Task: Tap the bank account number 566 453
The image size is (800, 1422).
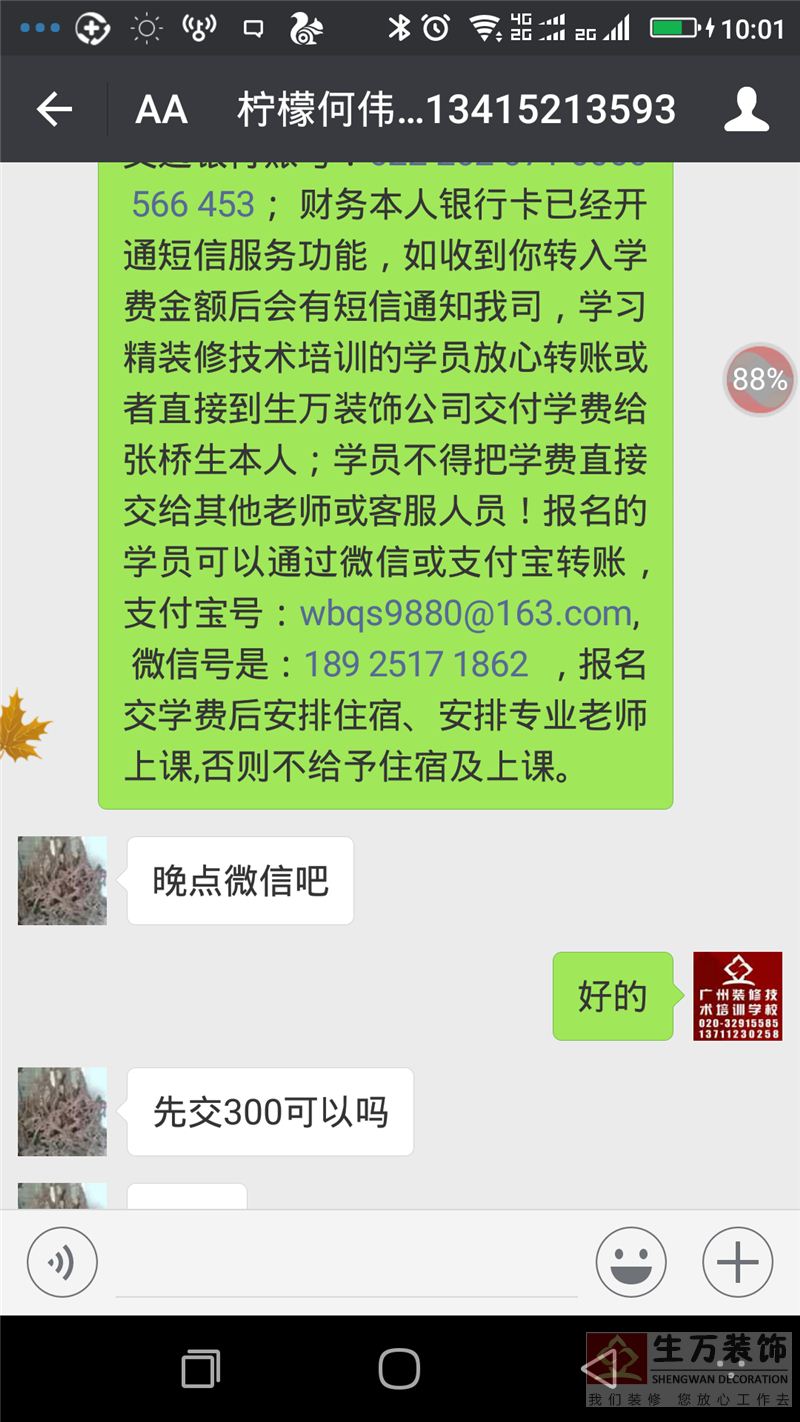Action: coord(193,205)
